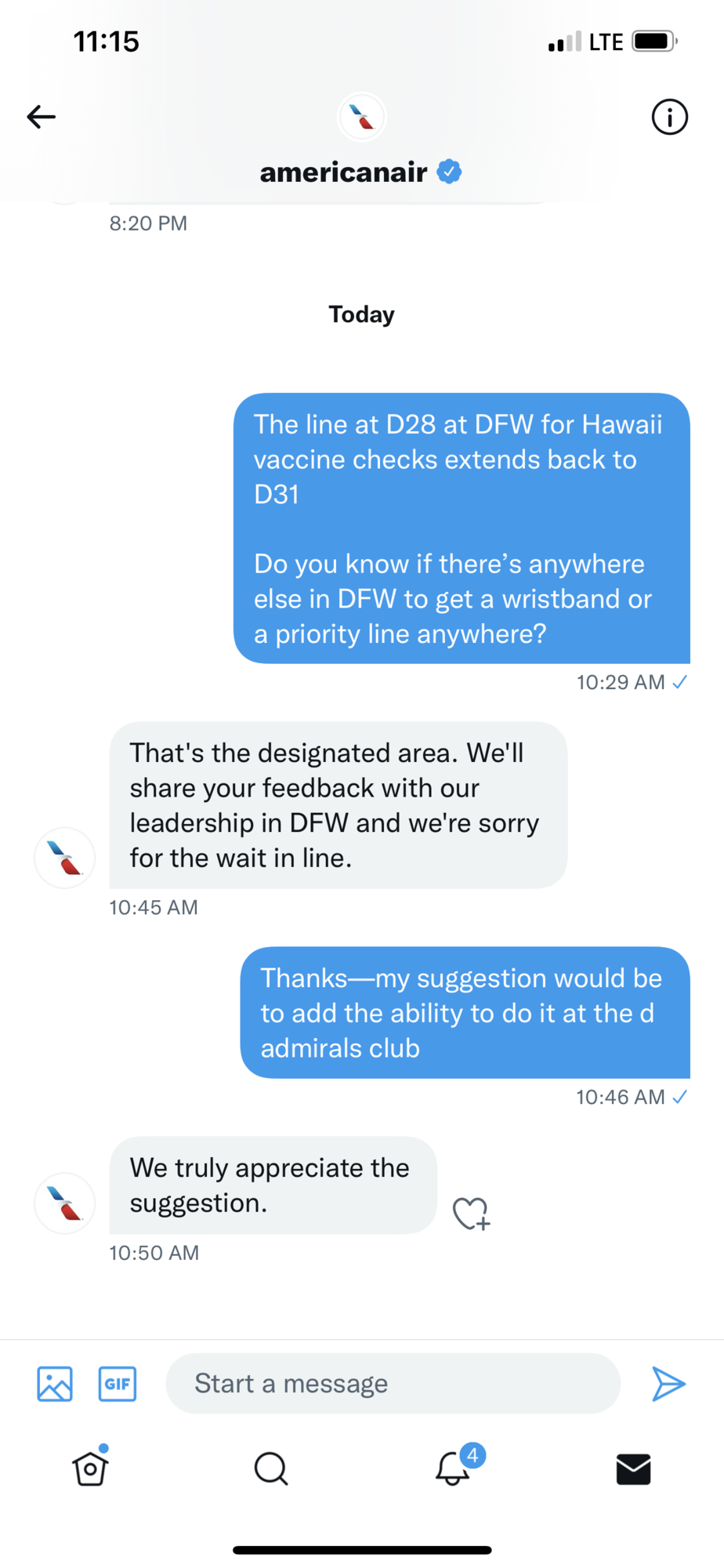Open americanair profile avatar at top

tap(362, 117)
